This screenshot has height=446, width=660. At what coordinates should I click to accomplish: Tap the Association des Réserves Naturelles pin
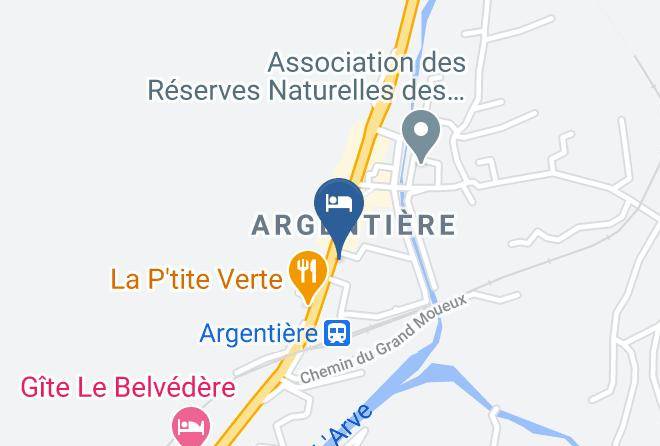(x=421, y=132)
